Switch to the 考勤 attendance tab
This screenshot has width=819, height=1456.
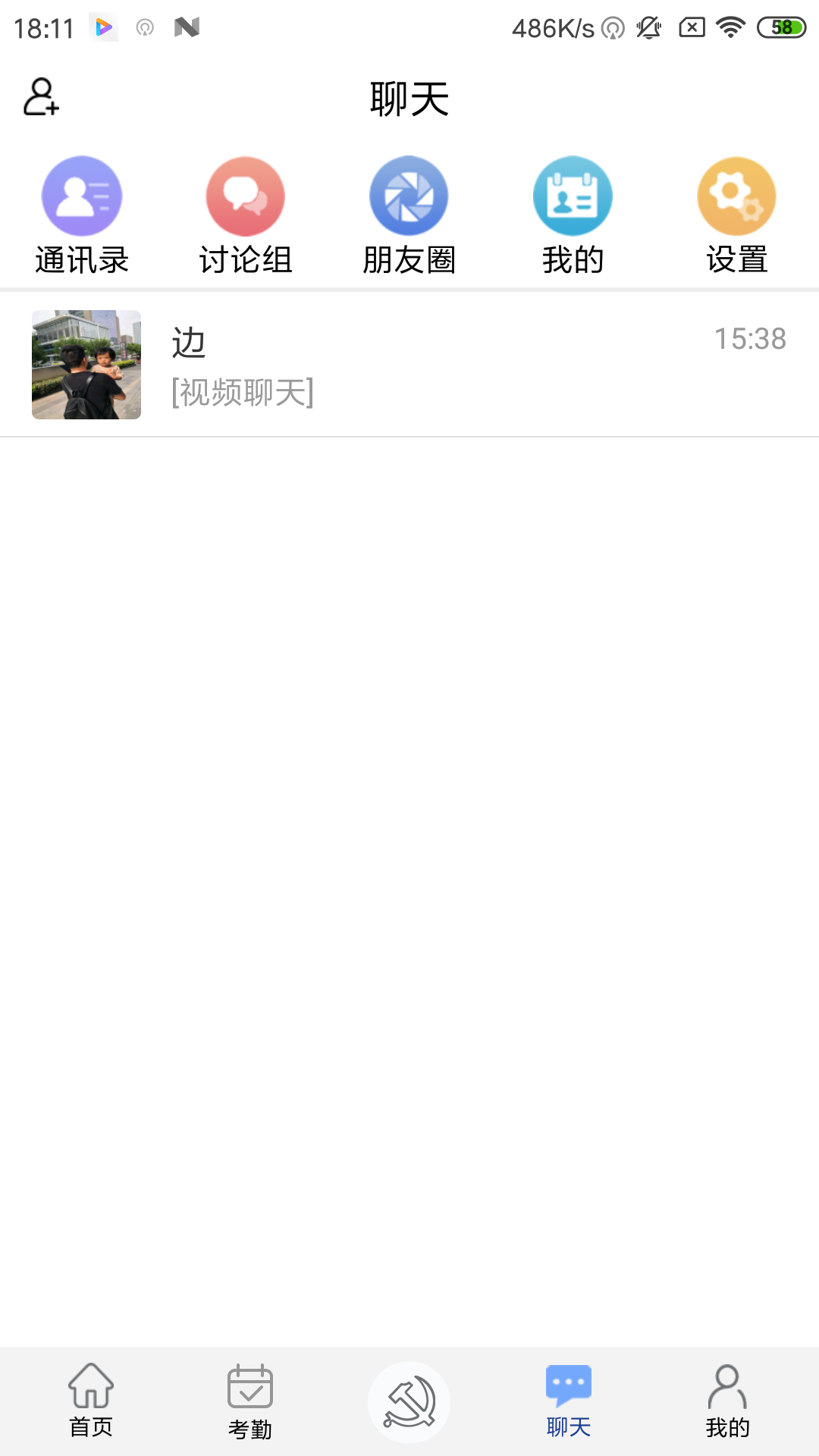[x=250, y=1401]
